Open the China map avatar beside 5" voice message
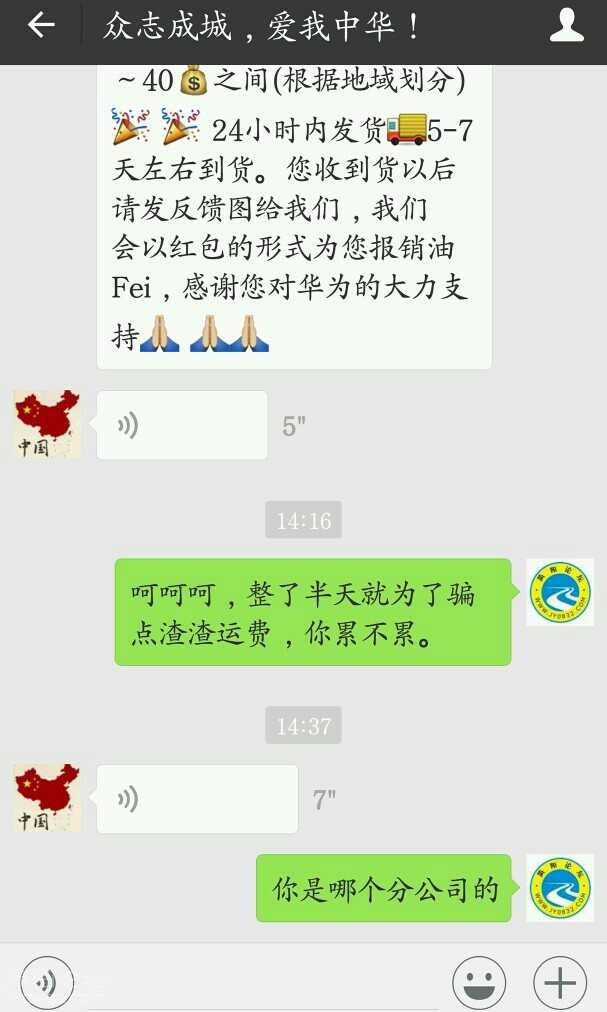Viewport: 607px width, 1012px height. pos(47,424)
